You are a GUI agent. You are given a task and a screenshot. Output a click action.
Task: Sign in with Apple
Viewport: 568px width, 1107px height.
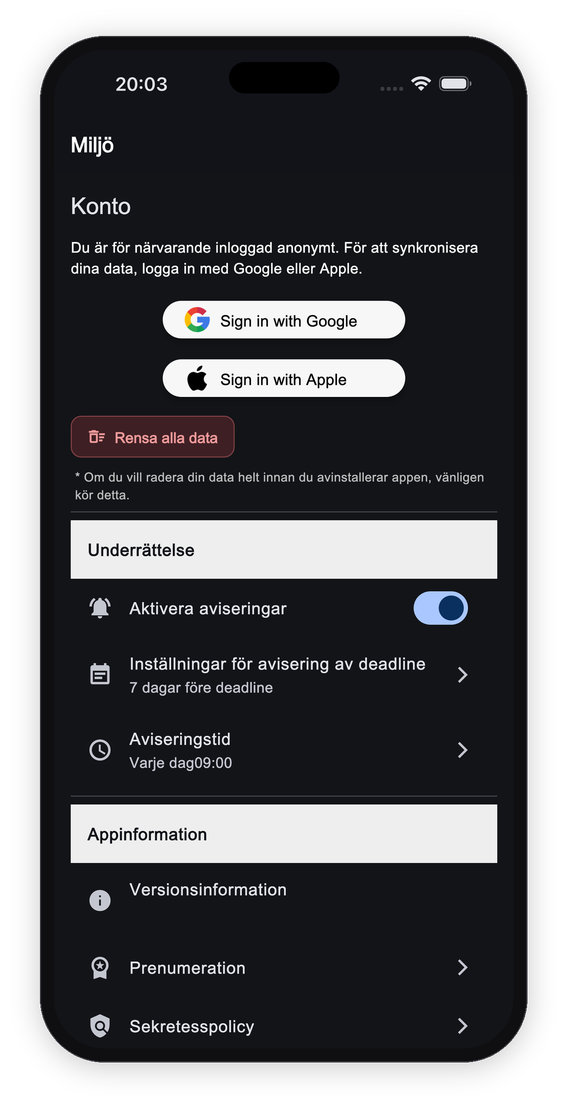[x=284, y=378]
